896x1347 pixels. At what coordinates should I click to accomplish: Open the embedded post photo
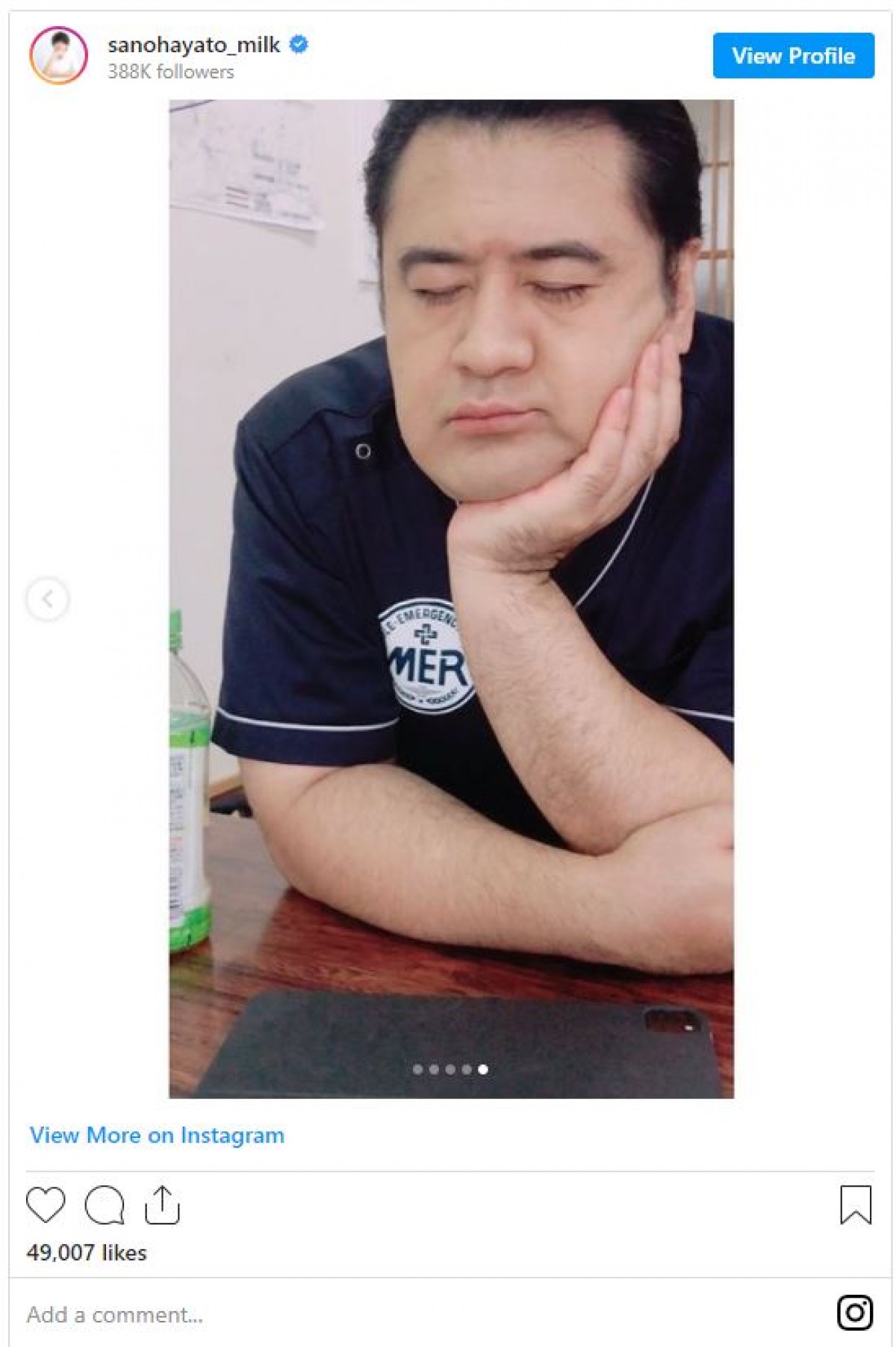tap(451, 597)
